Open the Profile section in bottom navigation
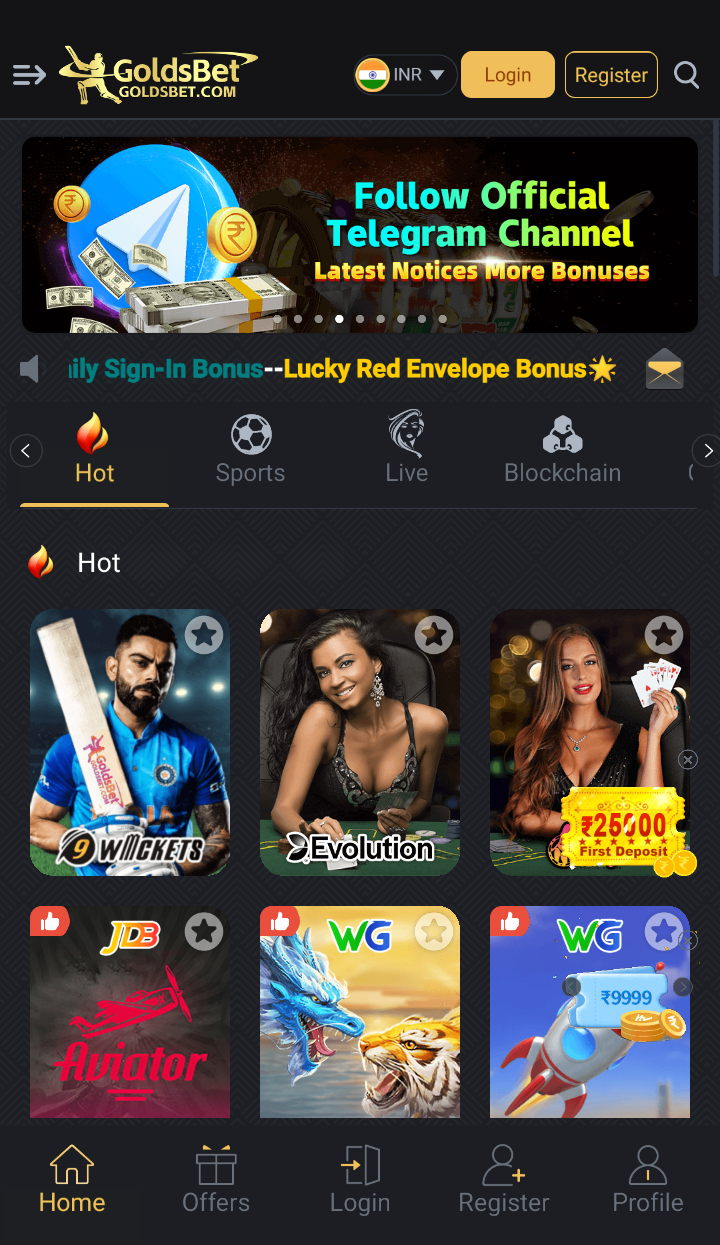Viewport: 720px width, 1245px height. tap(647, 1181)
